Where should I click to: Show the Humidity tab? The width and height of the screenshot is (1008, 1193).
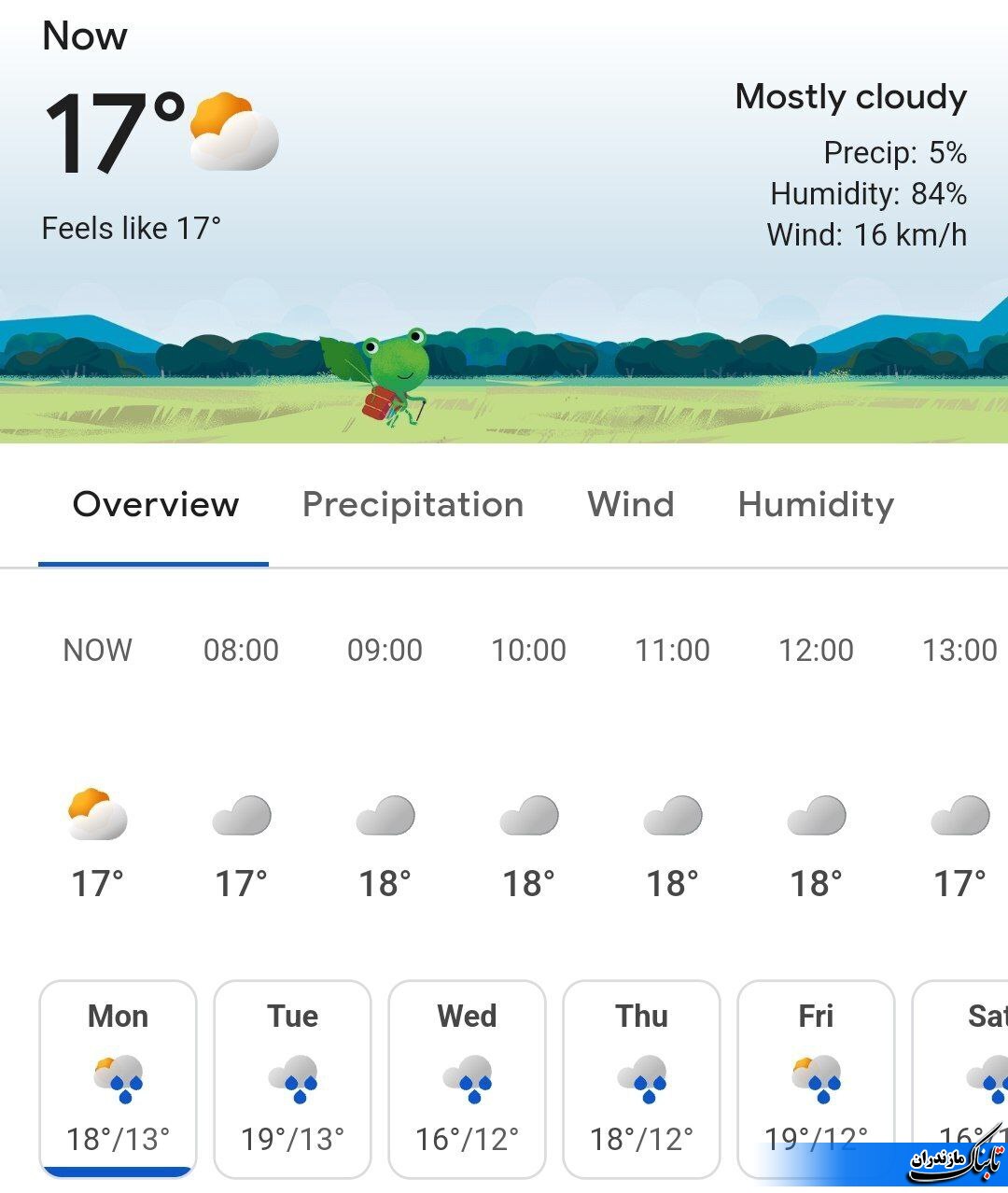[816, 505]
